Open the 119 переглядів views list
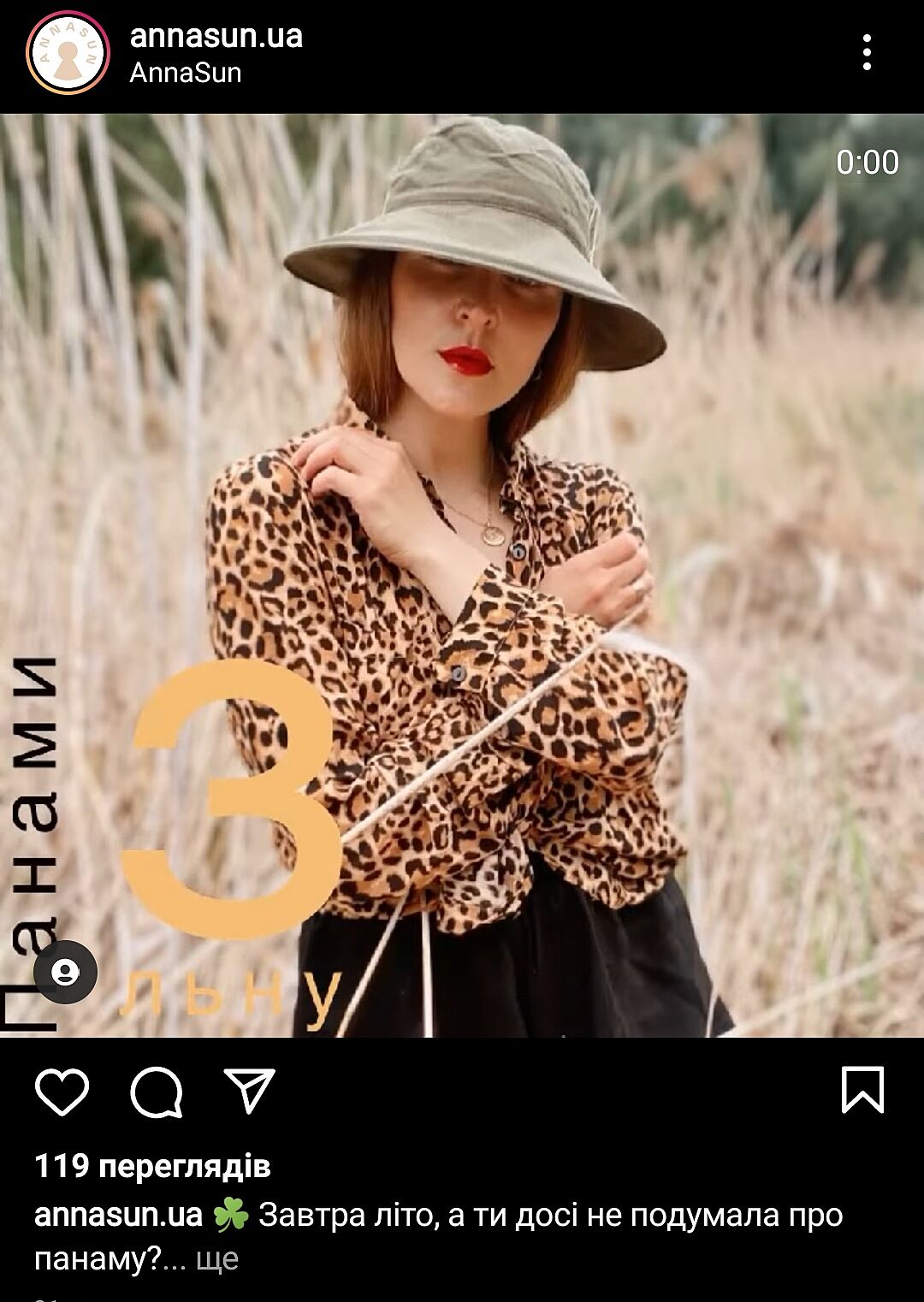Image resolution: width=924 pixels, height=1302 pixels. click(152, 1166)
